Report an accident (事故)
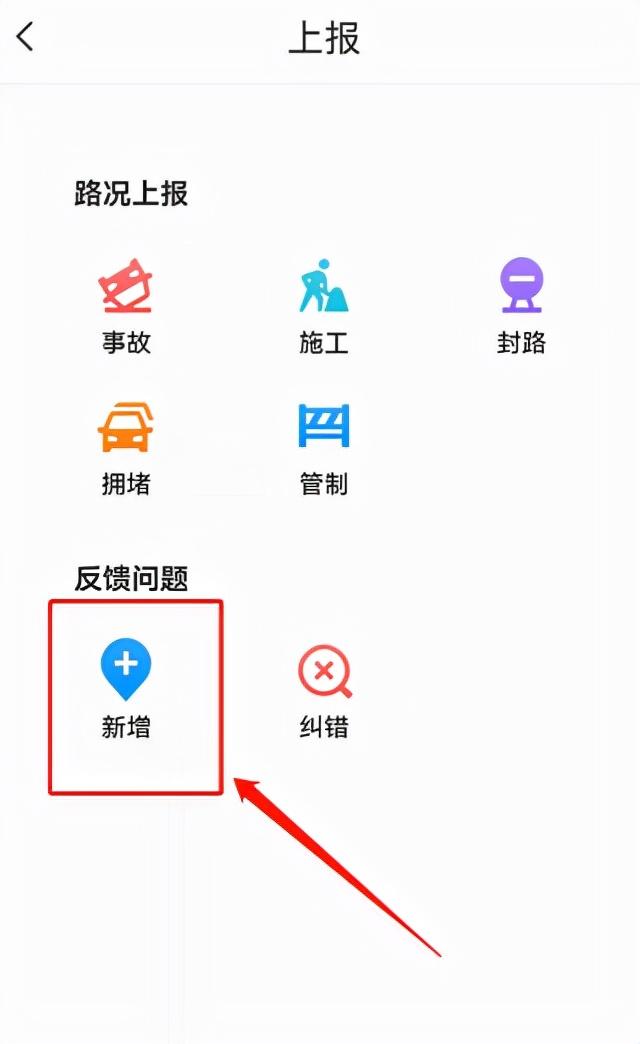Image resolution: width=640 pixels, height=1044 pixels. click(x=126, y=307)
